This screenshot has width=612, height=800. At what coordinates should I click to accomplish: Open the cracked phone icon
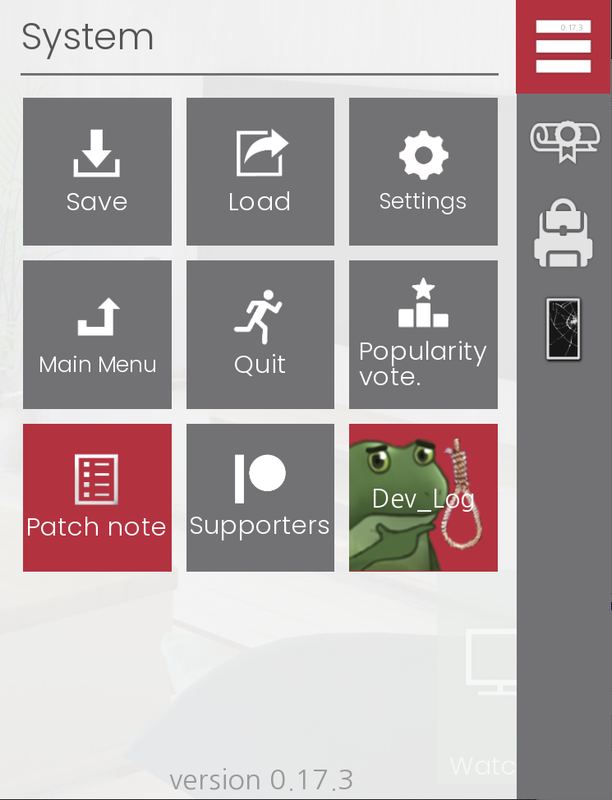pyautogui.click(x=563, y=328)
